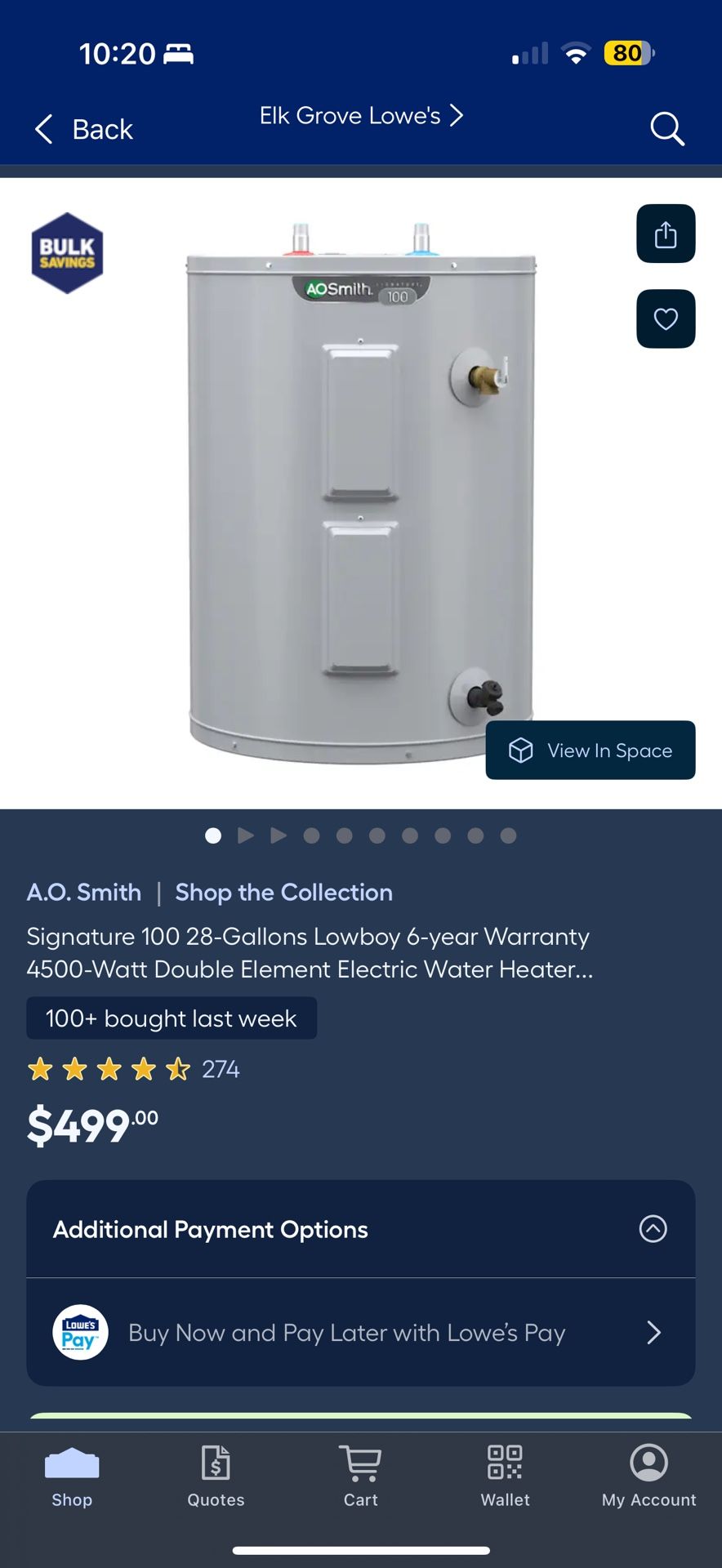Open Lowe's Pay details via row chevron
This screenshot has width=722, height=1568.
(653, 1332)
